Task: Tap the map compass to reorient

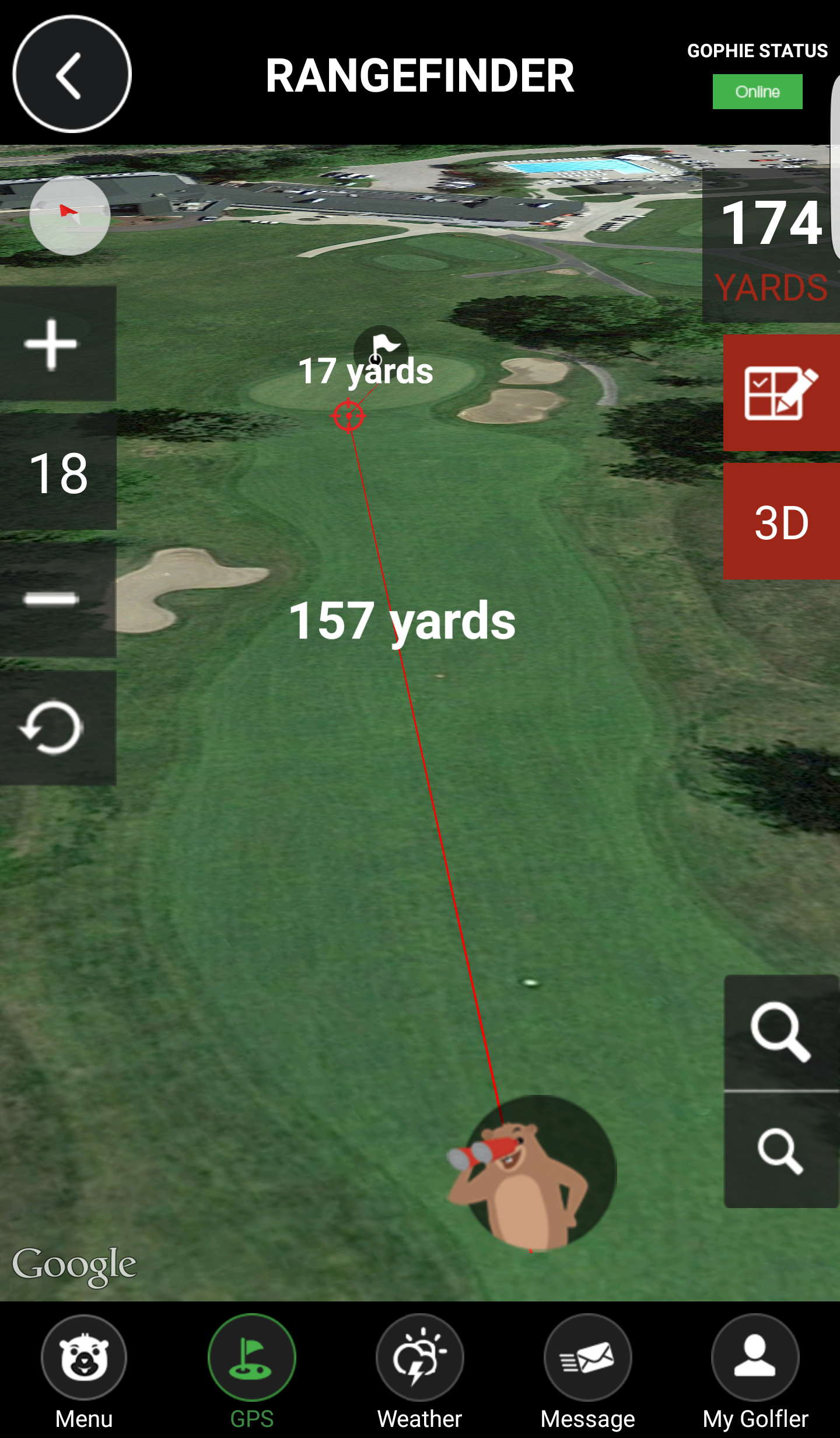Action: 69,215
